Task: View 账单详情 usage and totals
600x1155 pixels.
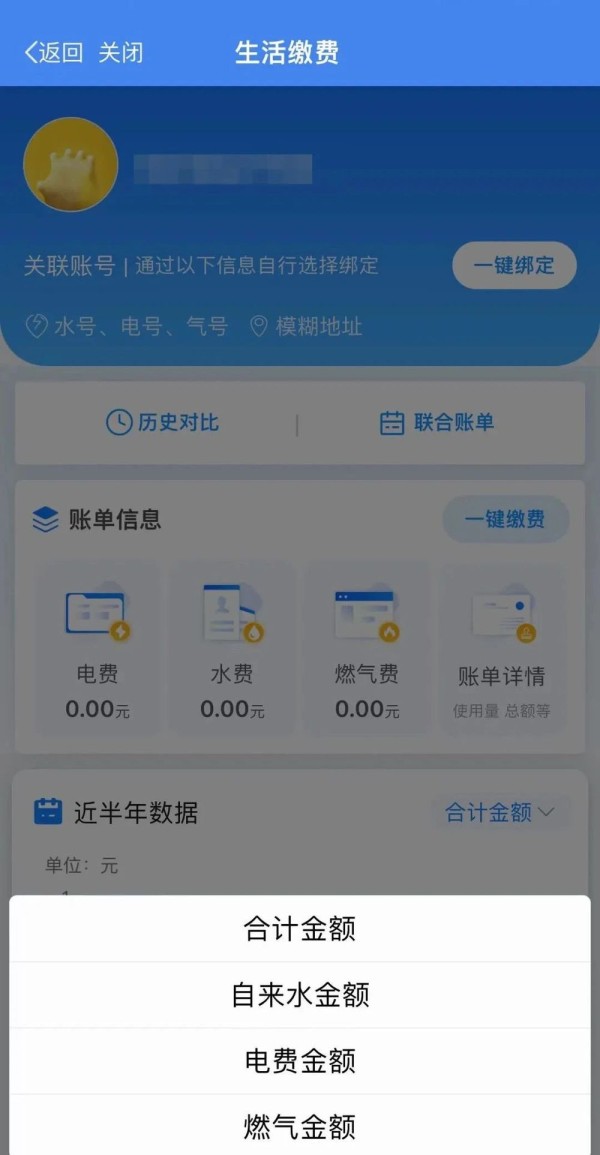Action: pos(502,650)
